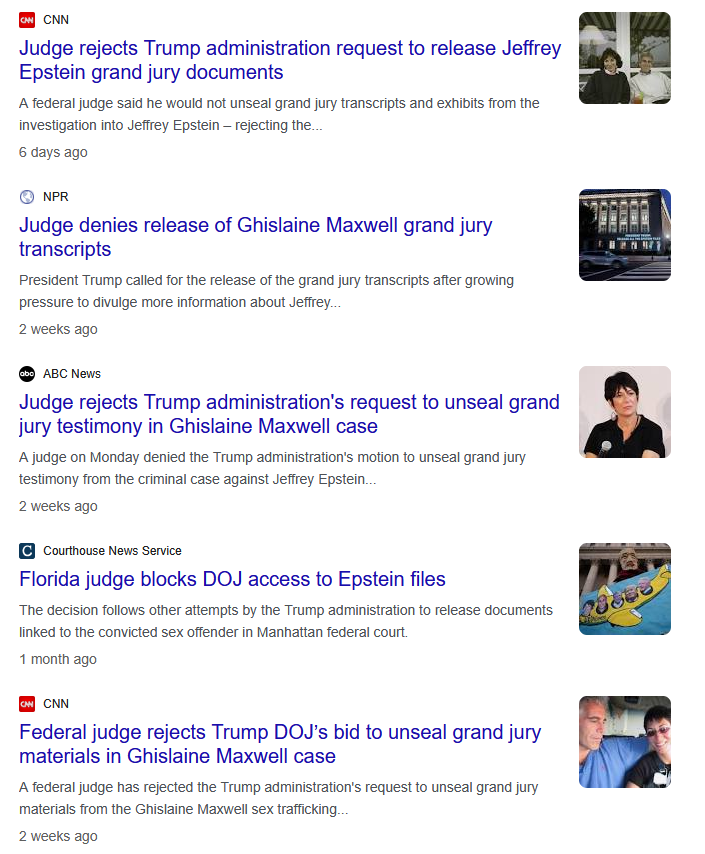This screenshot has height=854, width=705.
Task: Open CNN article on Epstein grand jury documents
Action: pos(290,60)
